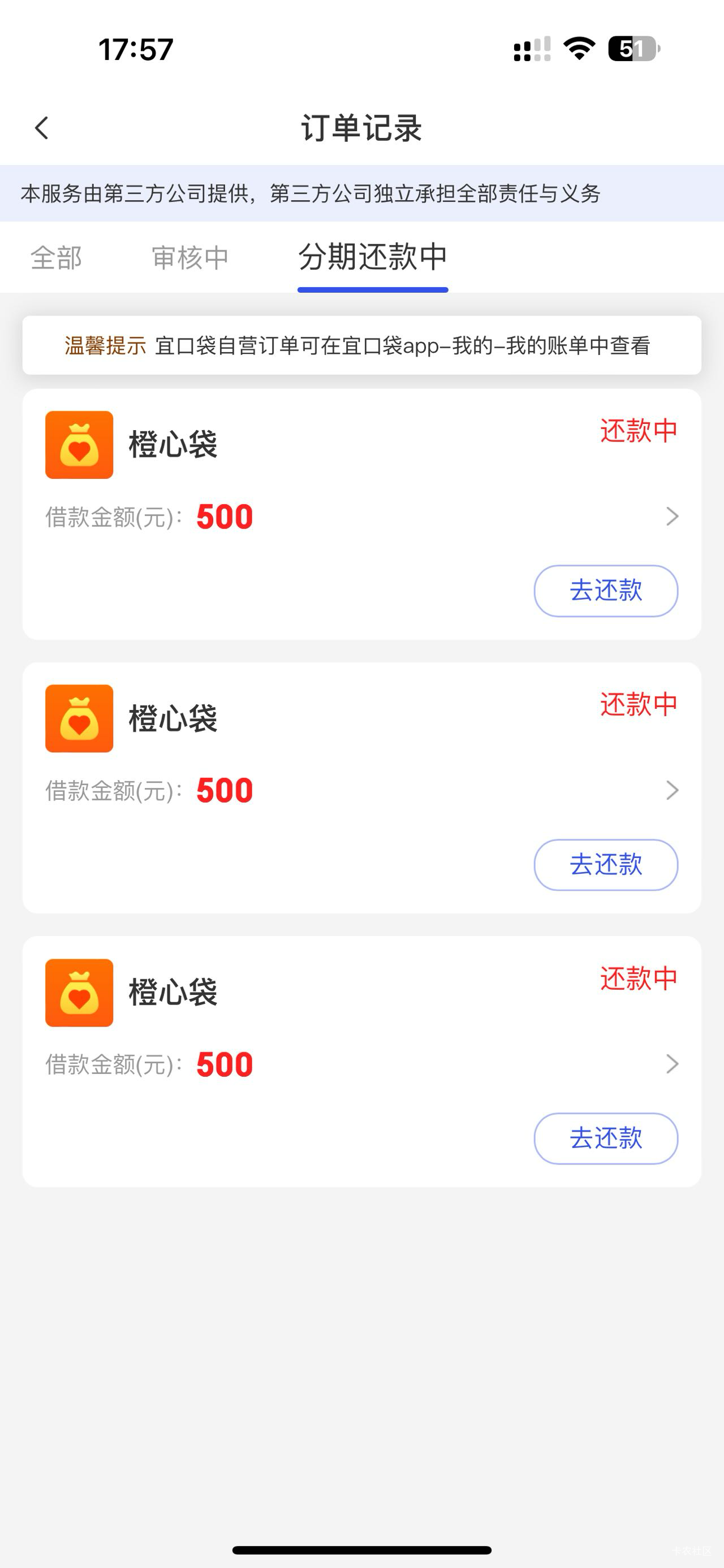This screenshot has height=1568, width=724.
Task: Open the third 橙心袋 order card
Action: click(361, 1063)
